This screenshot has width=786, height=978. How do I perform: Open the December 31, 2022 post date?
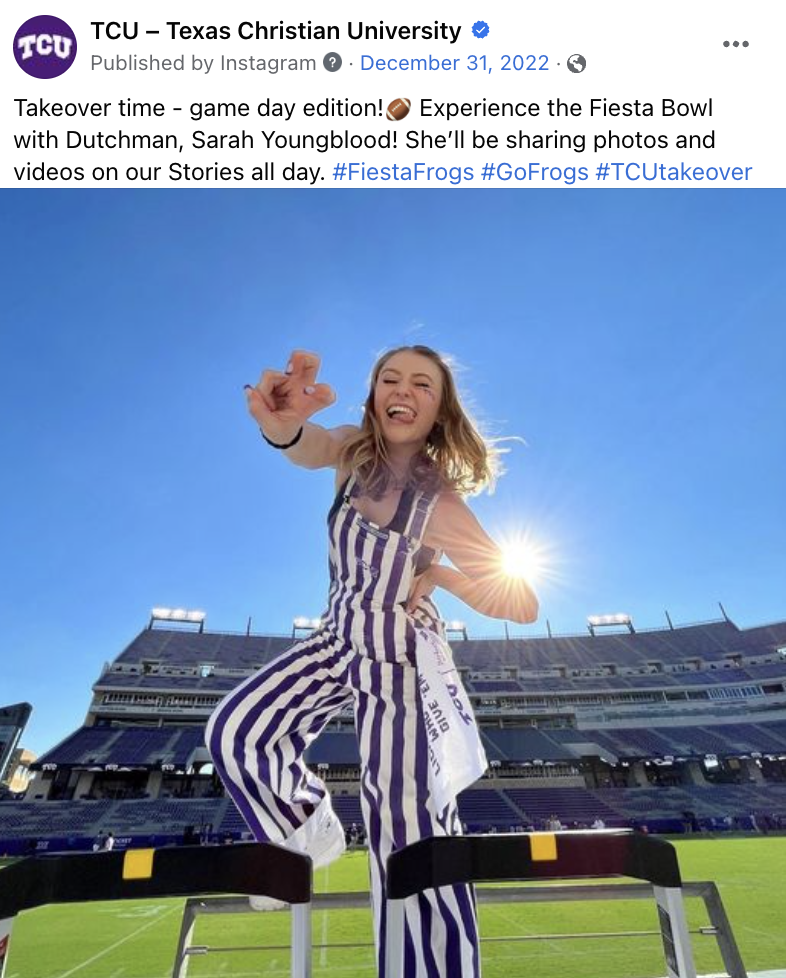454,63
